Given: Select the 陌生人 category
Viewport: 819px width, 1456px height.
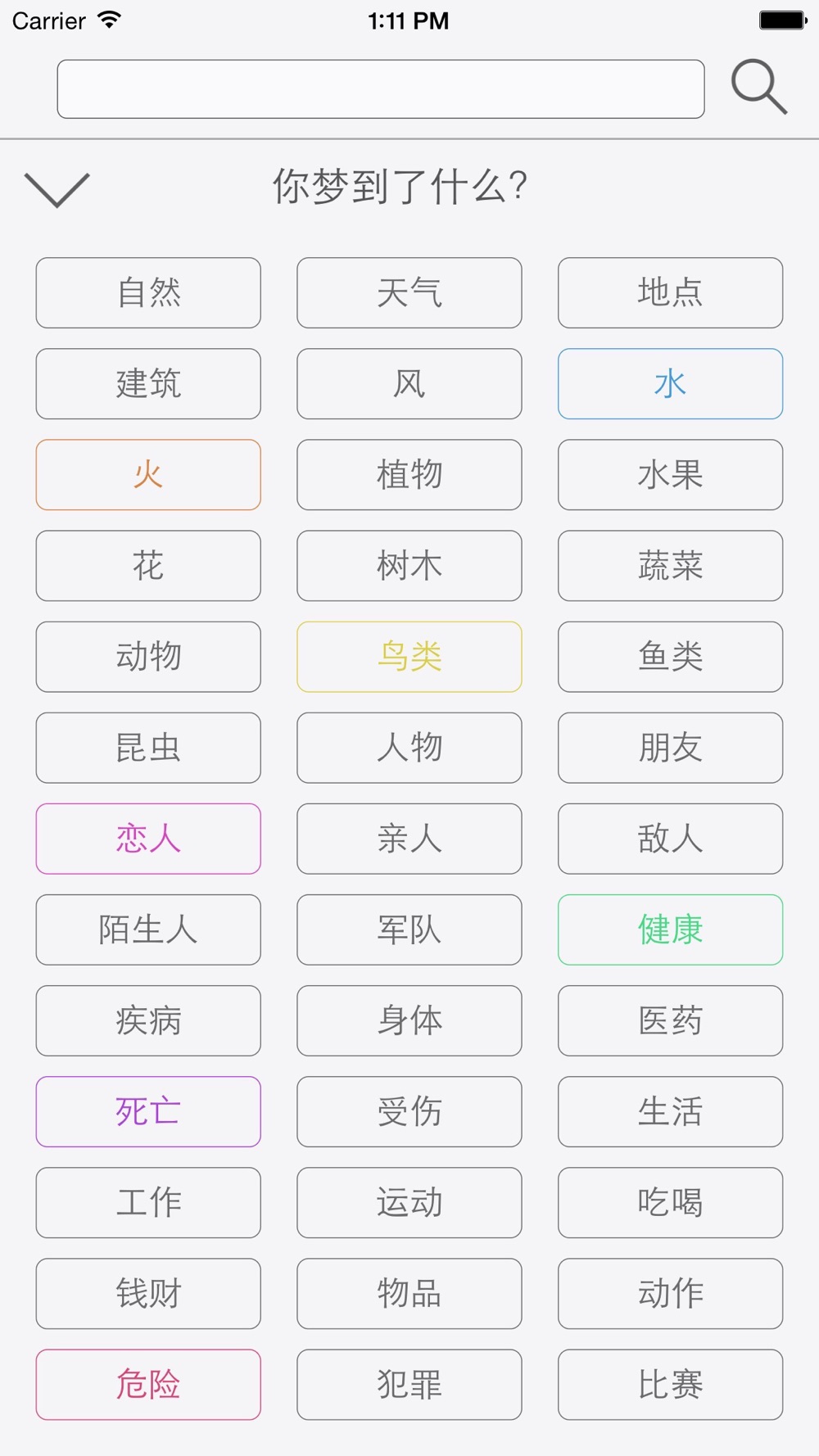Looking at the screenshot, I should (148, 929).
